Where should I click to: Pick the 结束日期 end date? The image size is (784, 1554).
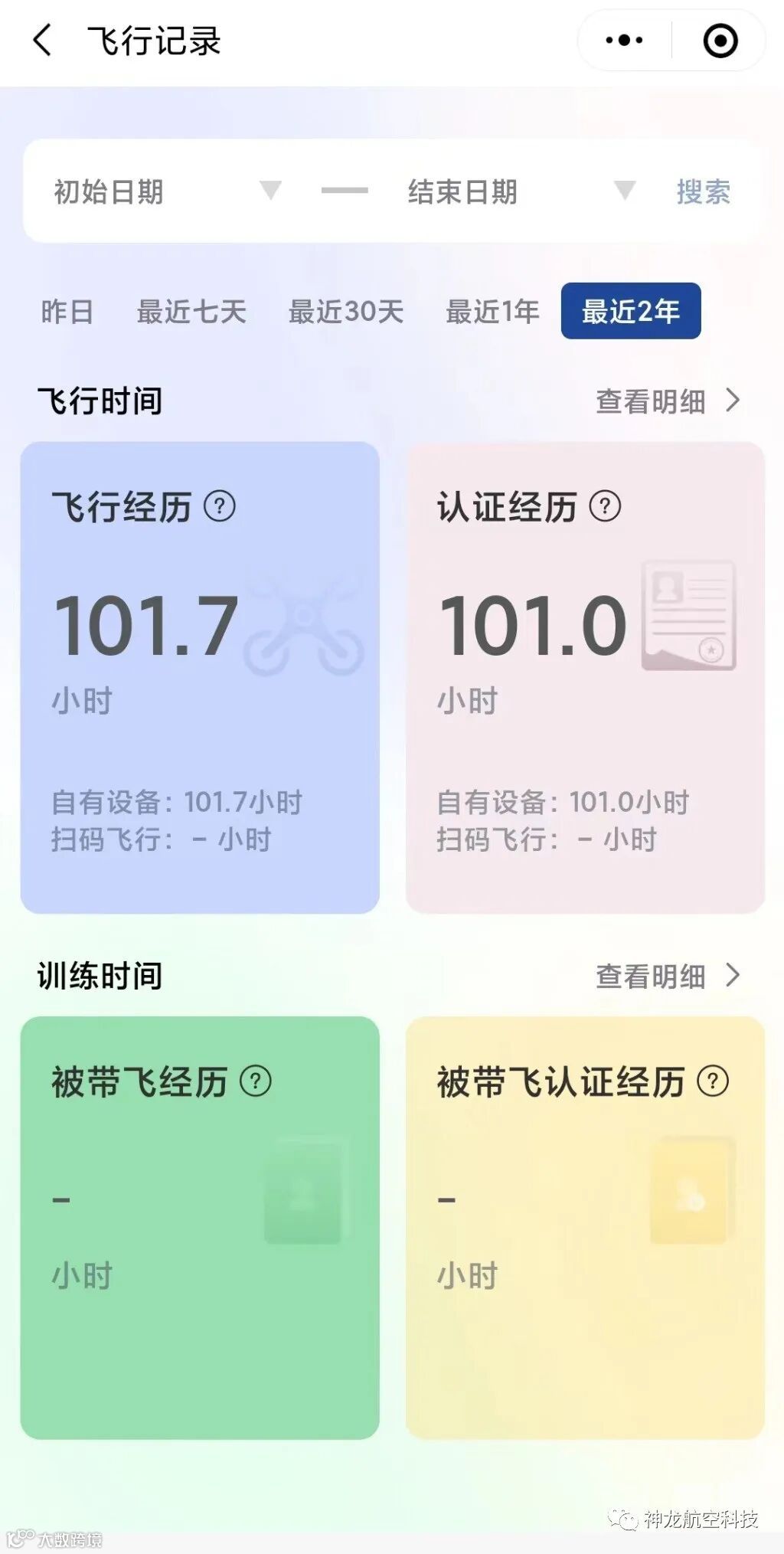(521, 191)
